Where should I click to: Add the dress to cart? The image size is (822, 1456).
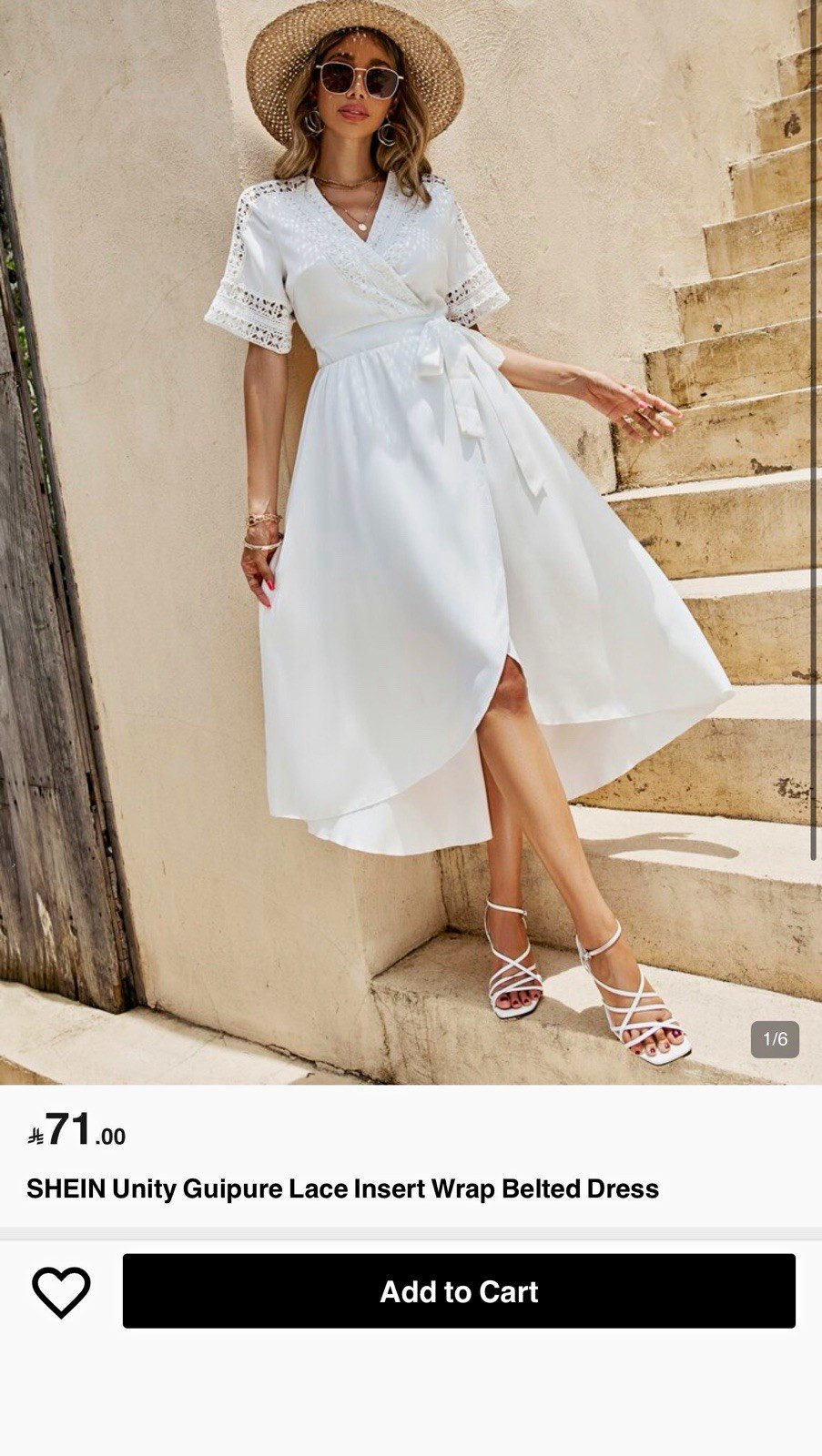pos(459,1290)
